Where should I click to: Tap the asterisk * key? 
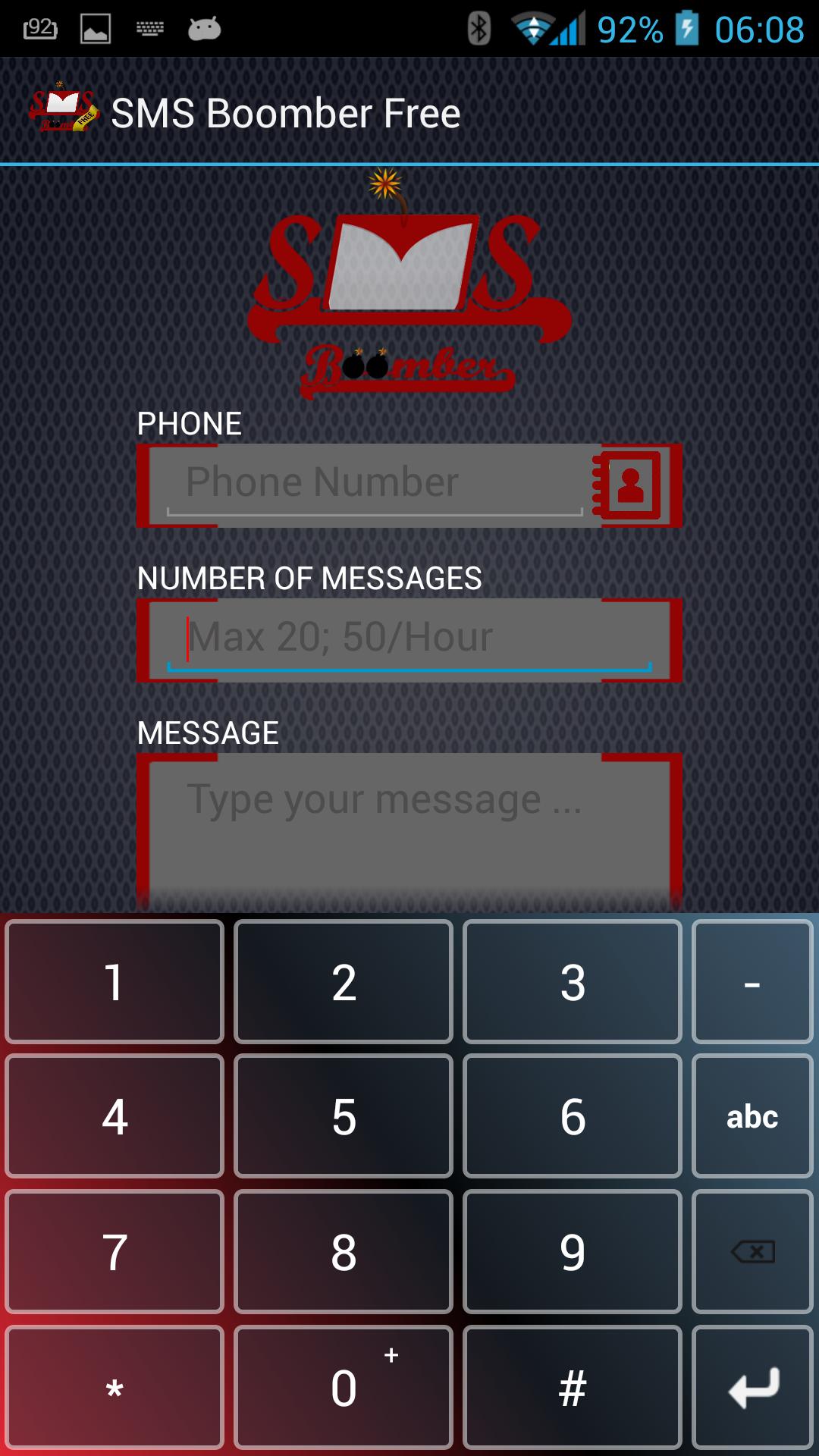115,1388
